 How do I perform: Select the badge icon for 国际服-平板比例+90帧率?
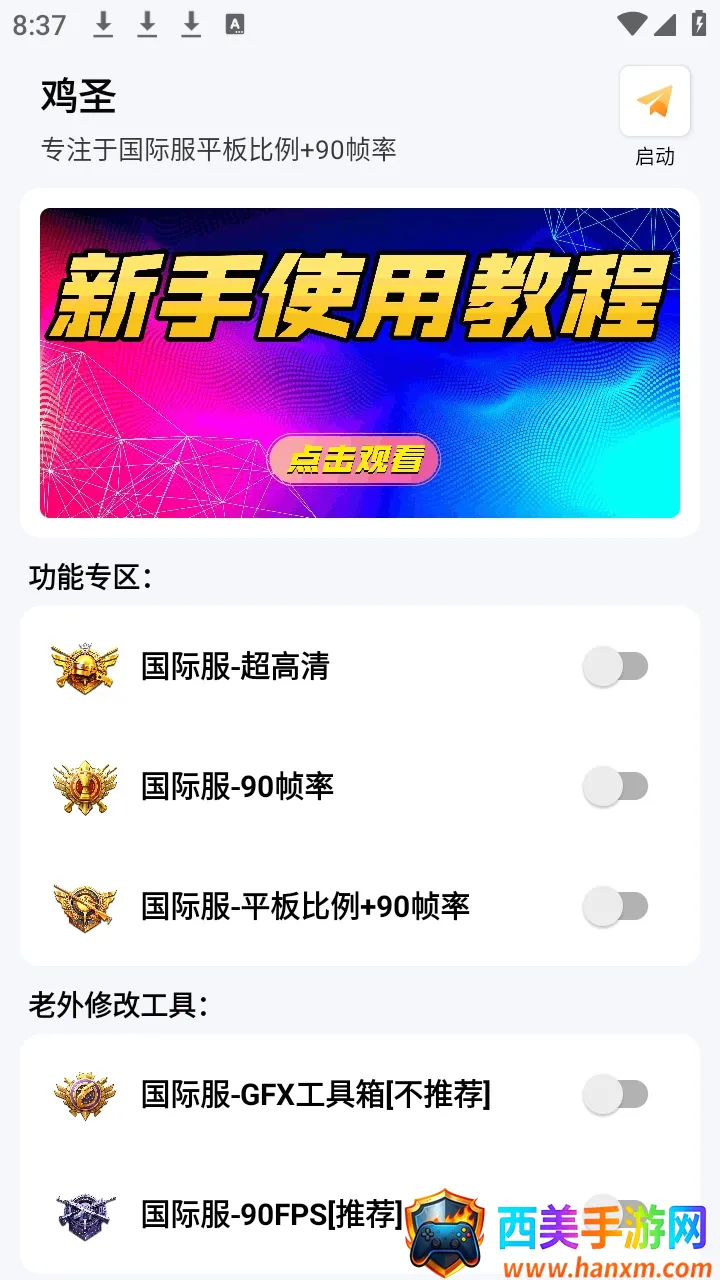[85, 907]
